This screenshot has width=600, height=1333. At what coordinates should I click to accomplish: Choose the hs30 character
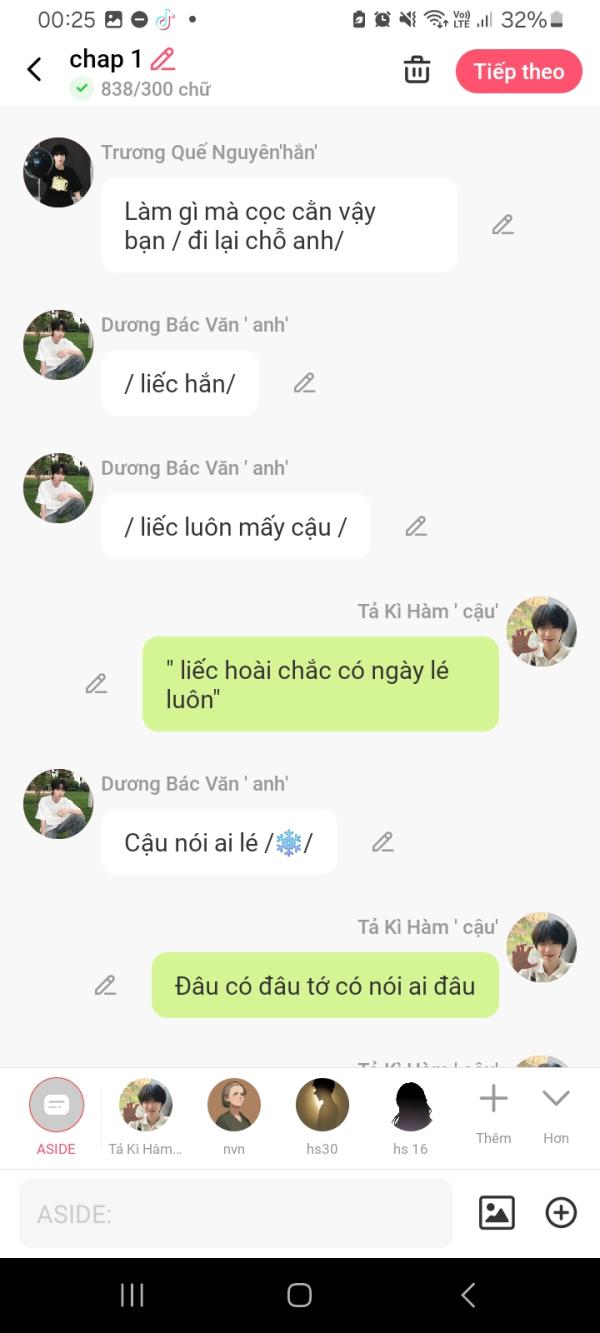322,1115
